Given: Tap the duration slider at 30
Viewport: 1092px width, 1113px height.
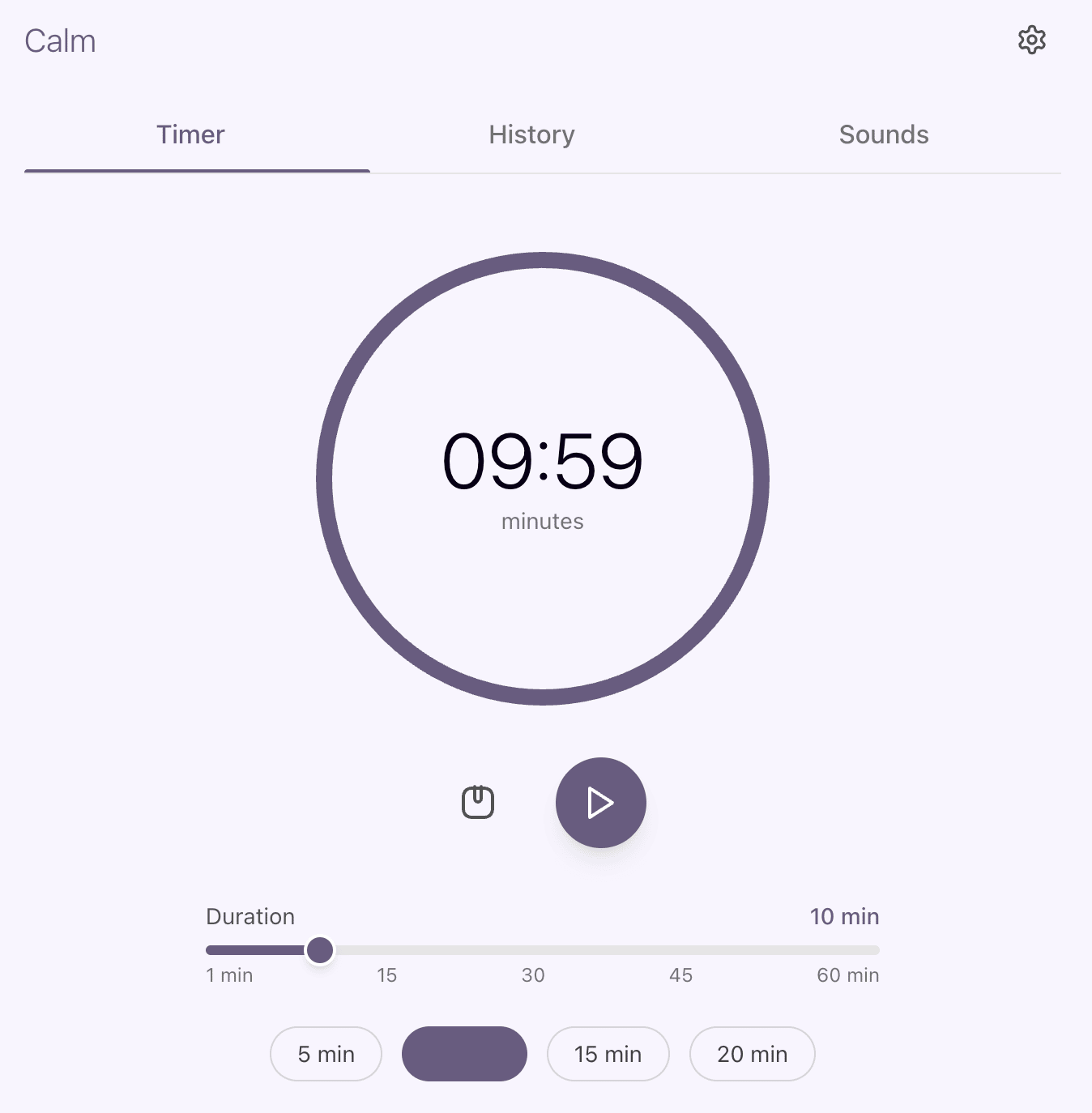Looking at the screenshot, I should click(537, 950).
